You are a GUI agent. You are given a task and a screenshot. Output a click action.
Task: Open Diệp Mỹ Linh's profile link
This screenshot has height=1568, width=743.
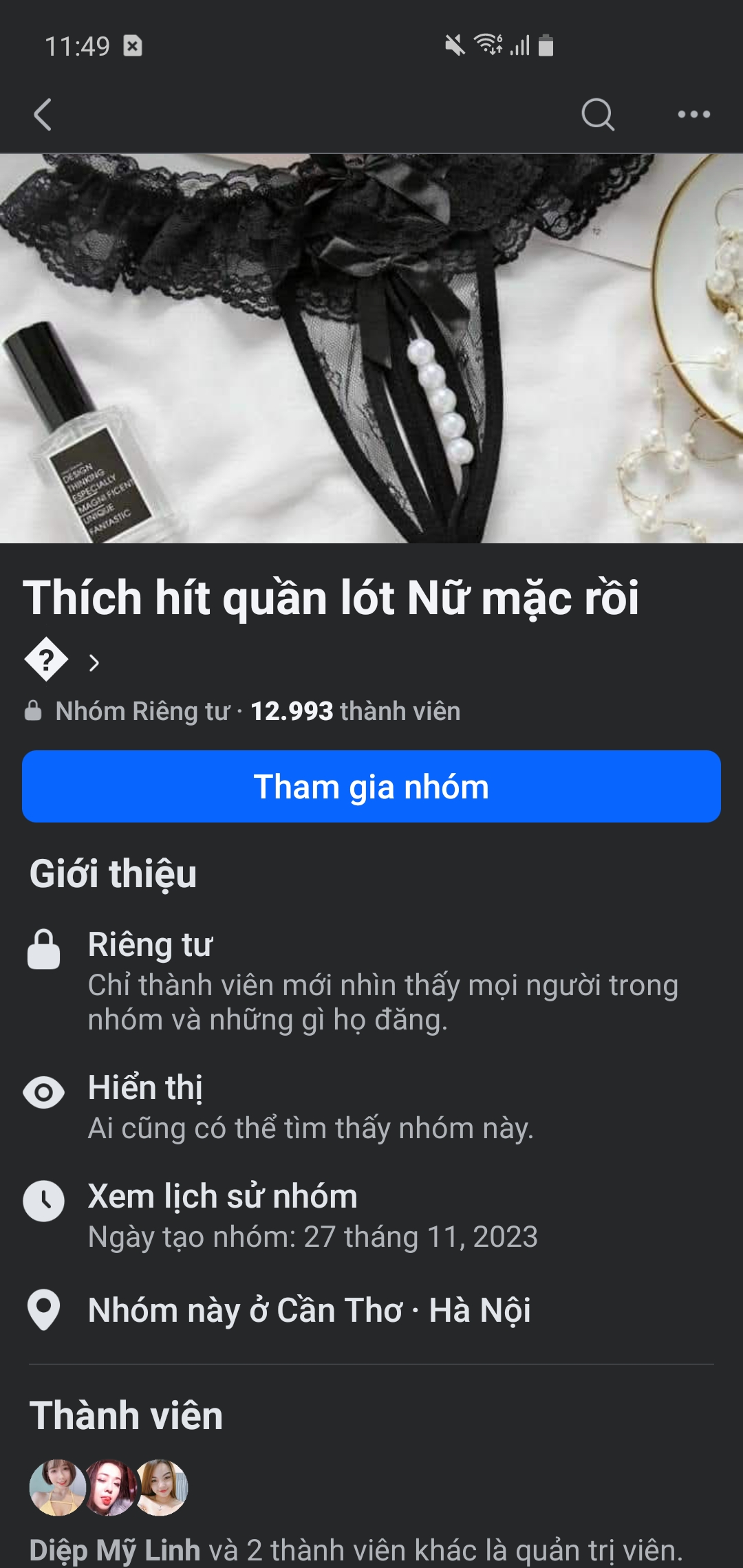[x=115, y=1550]
